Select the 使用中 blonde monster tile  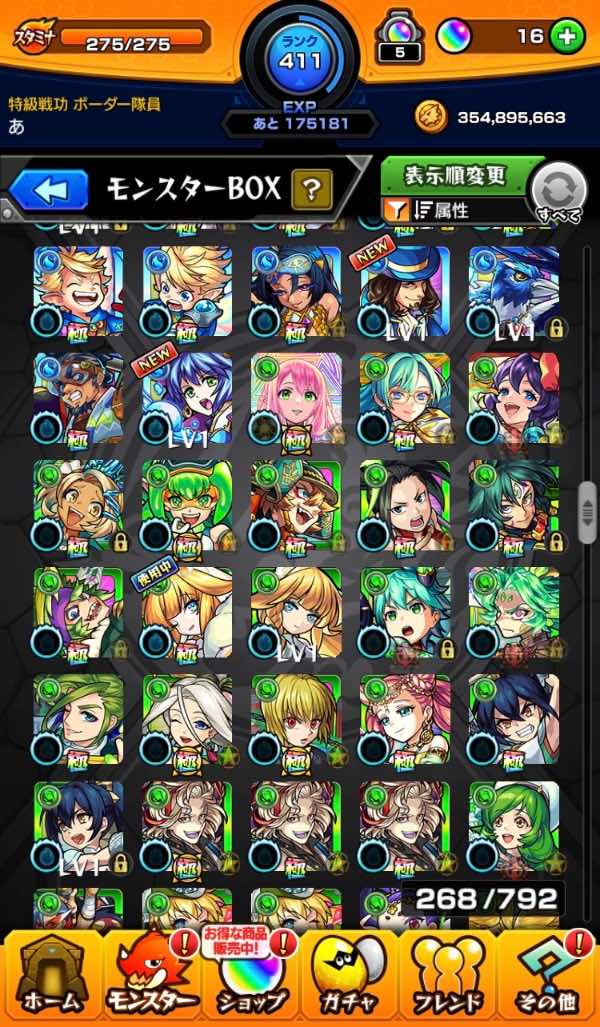coord(187,613)
